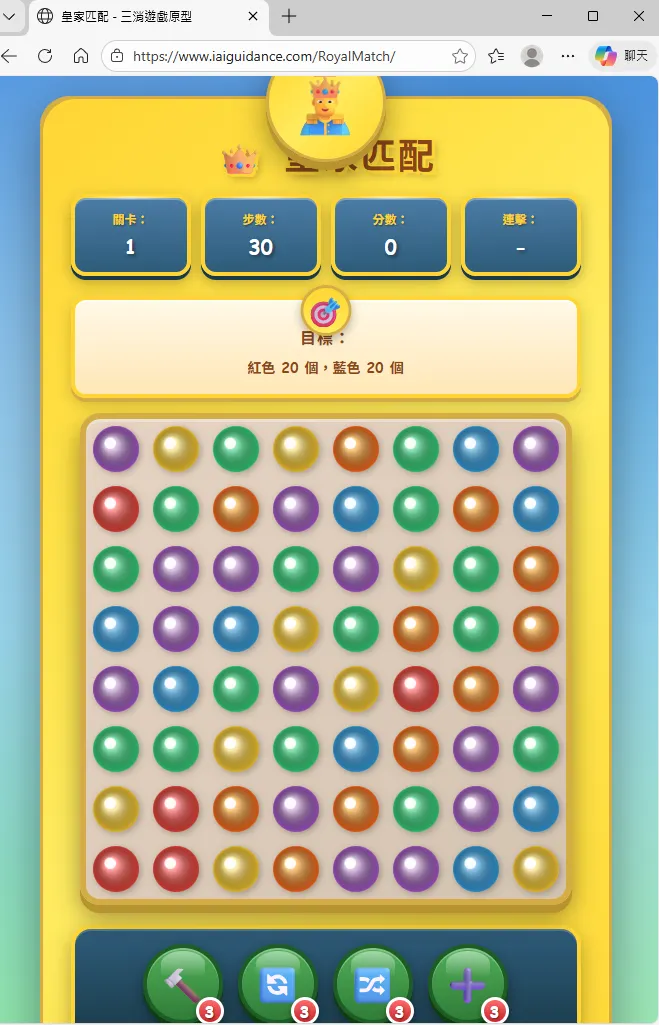Open the browser profile menu

(532, 56)
